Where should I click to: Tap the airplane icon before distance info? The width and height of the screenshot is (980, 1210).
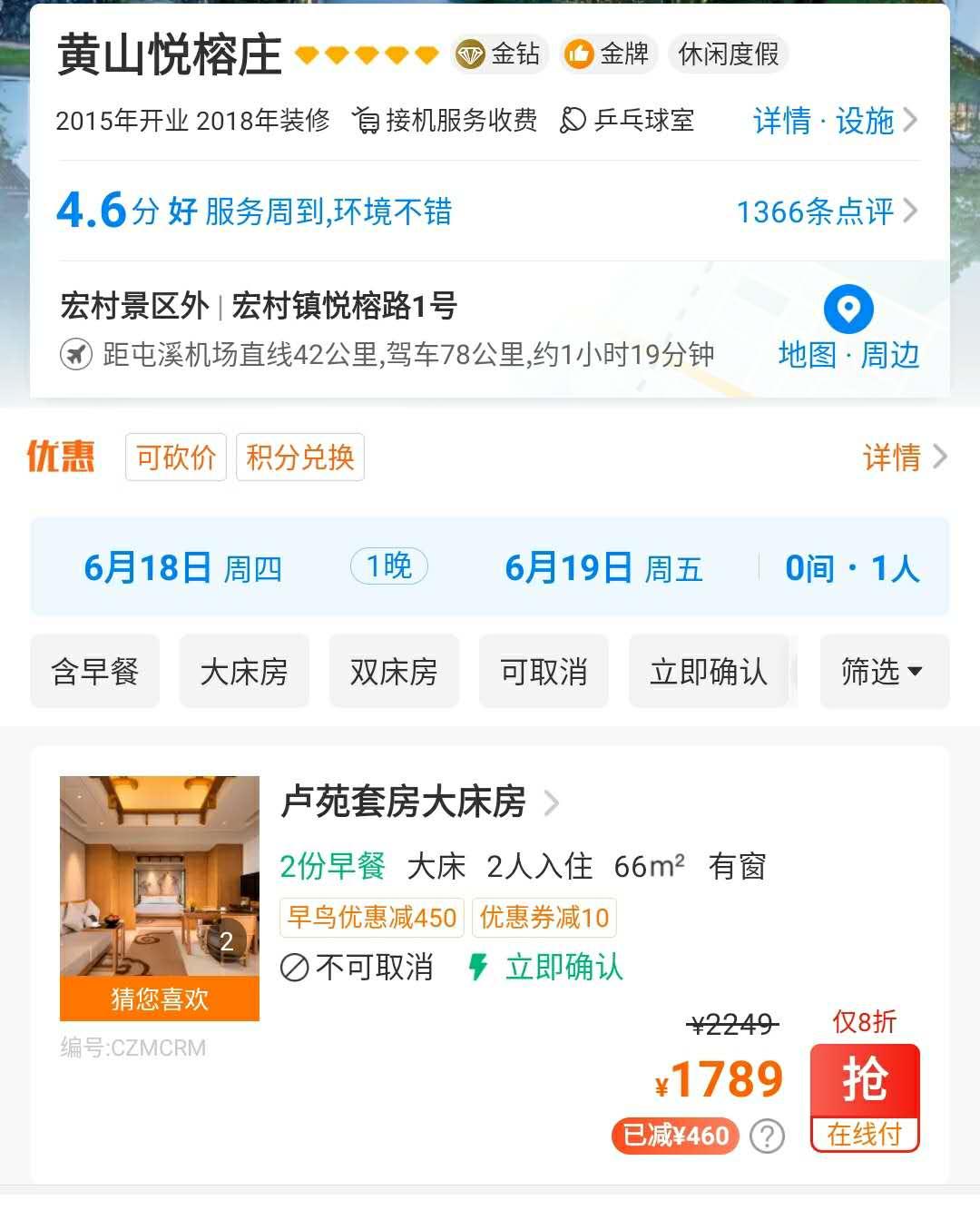[x=78, y=354]
